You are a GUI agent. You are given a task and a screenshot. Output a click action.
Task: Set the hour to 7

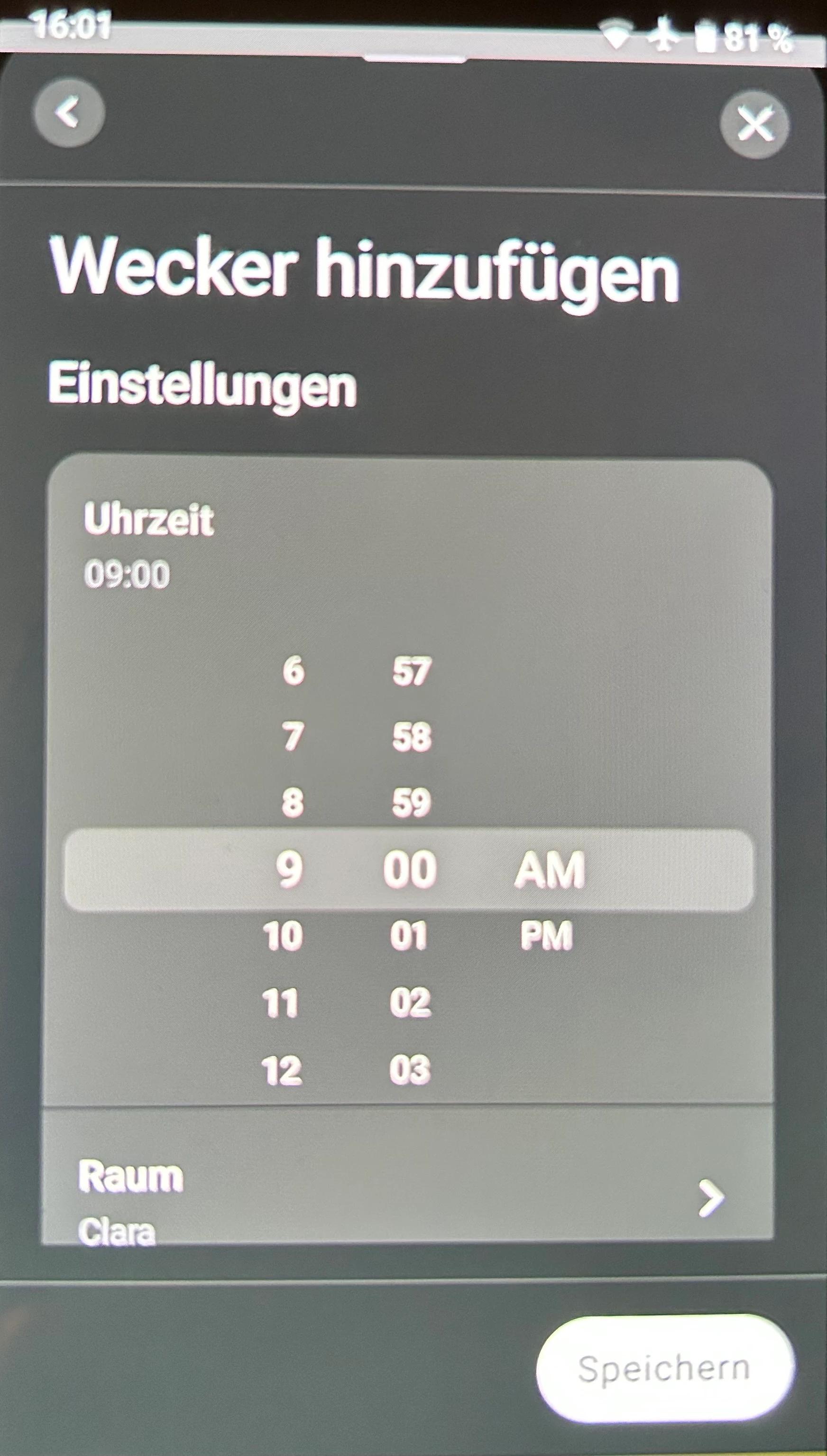click(x=293, y=736)
